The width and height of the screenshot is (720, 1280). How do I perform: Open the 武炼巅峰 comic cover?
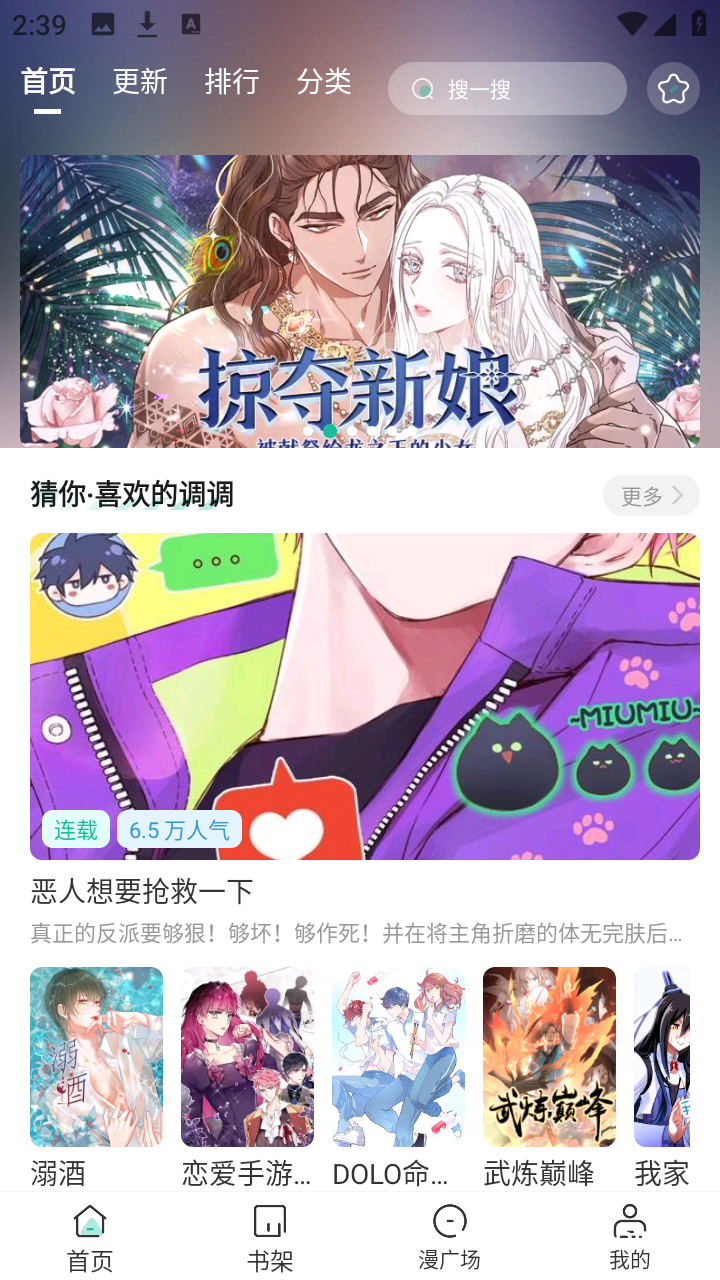pos(549,1057)
